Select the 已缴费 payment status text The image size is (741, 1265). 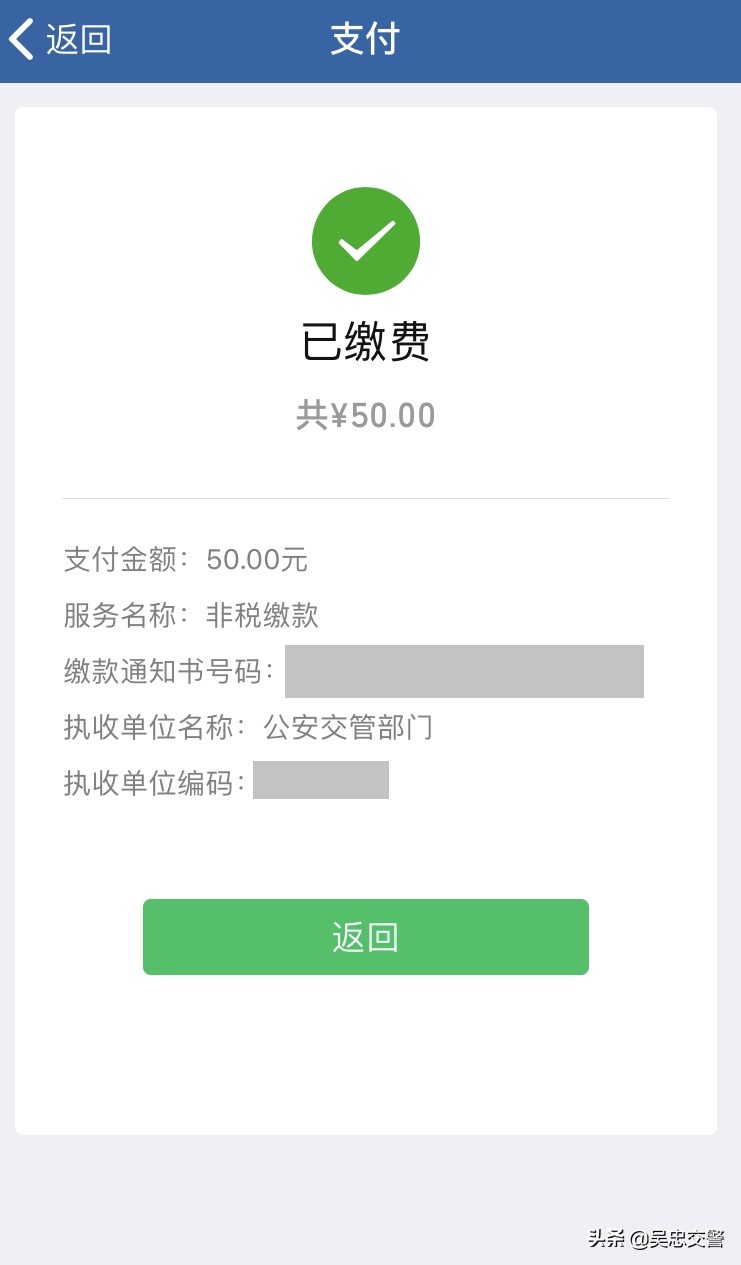point(366,341)
